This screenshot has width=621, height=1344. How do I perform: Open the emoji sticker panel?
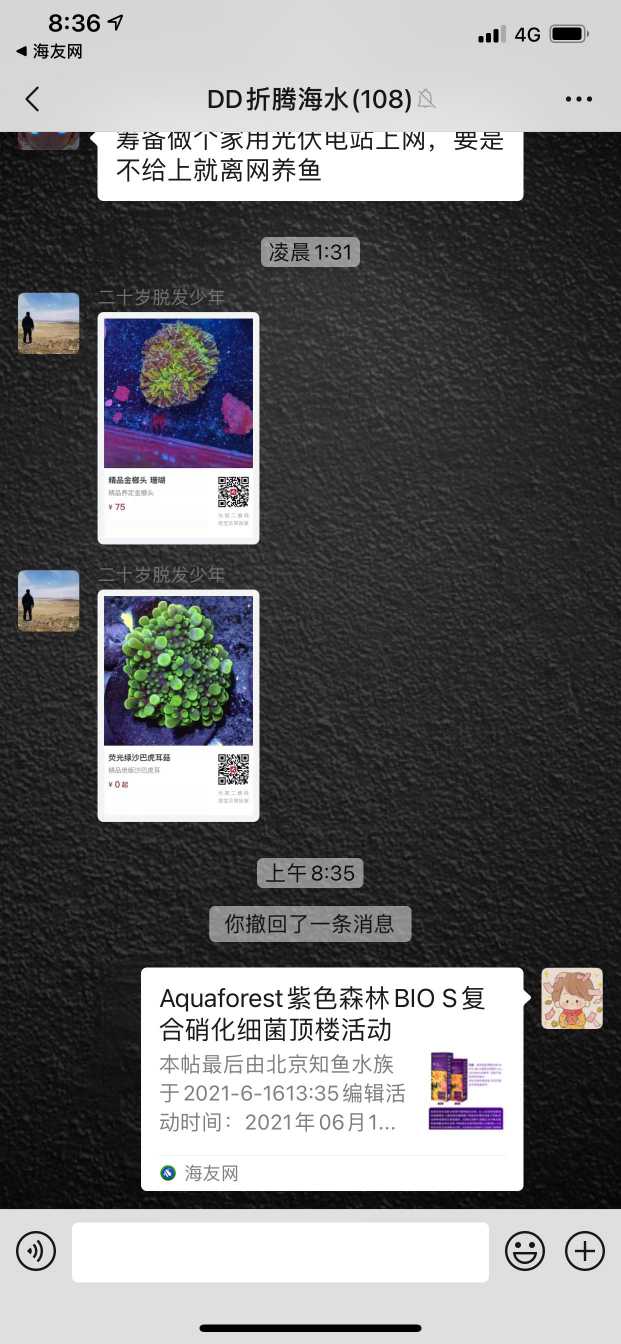coord(524,1251)
